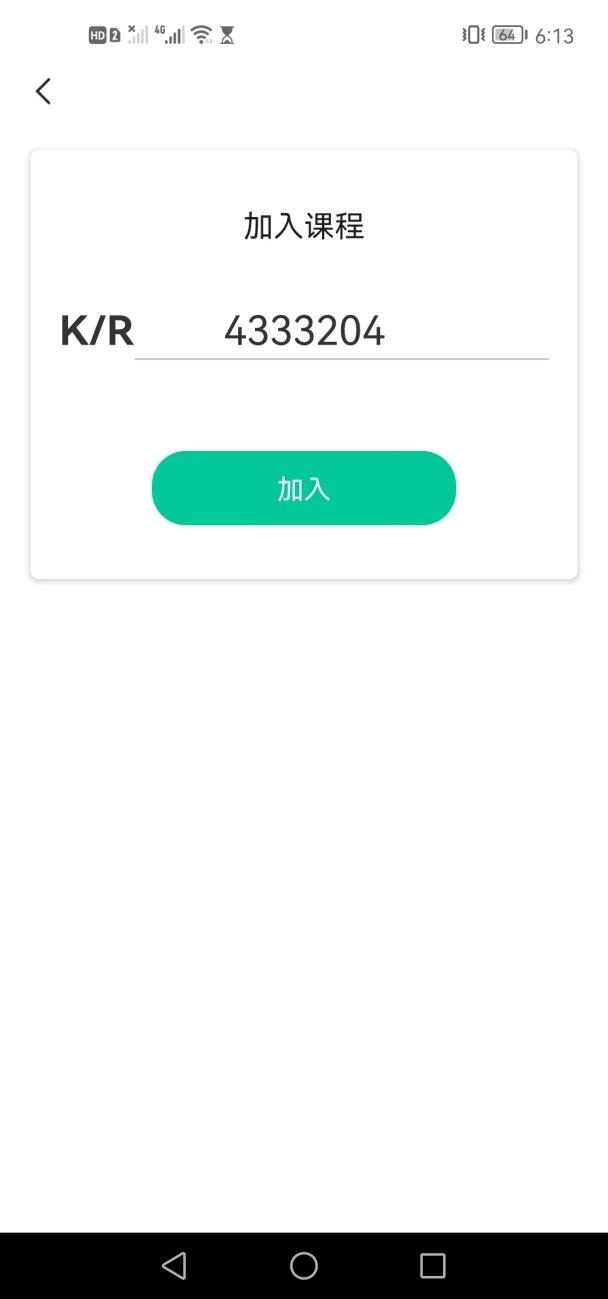The height and width of the screenshot is (1299, 608).
Task: Go back using the top-left arrow
Action: point(43,91)
